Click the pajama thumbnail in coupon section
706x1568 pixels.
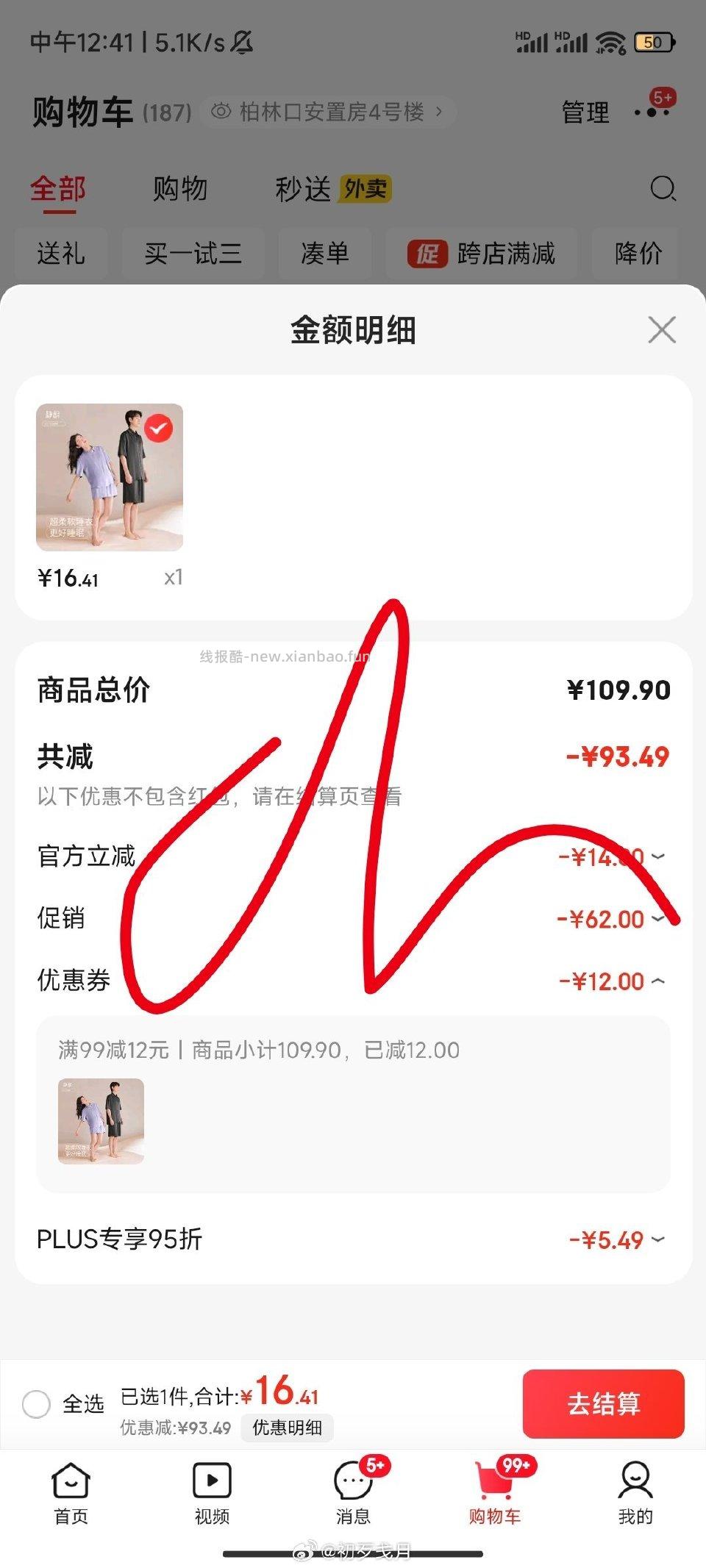tap(101, 1123)
